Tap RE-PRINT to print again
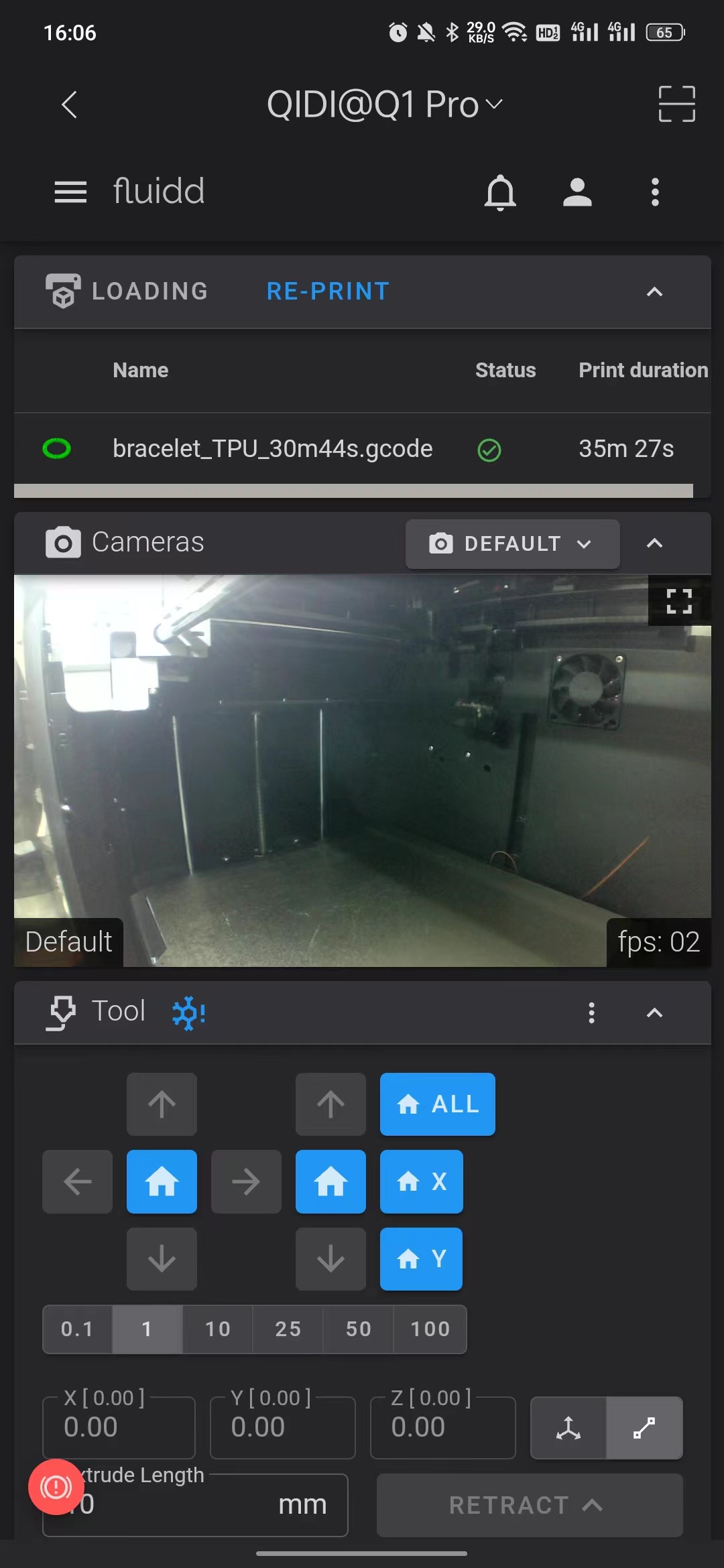Image resolution: width=724 pixels, height=1568 pixels. tap(328, 291)
